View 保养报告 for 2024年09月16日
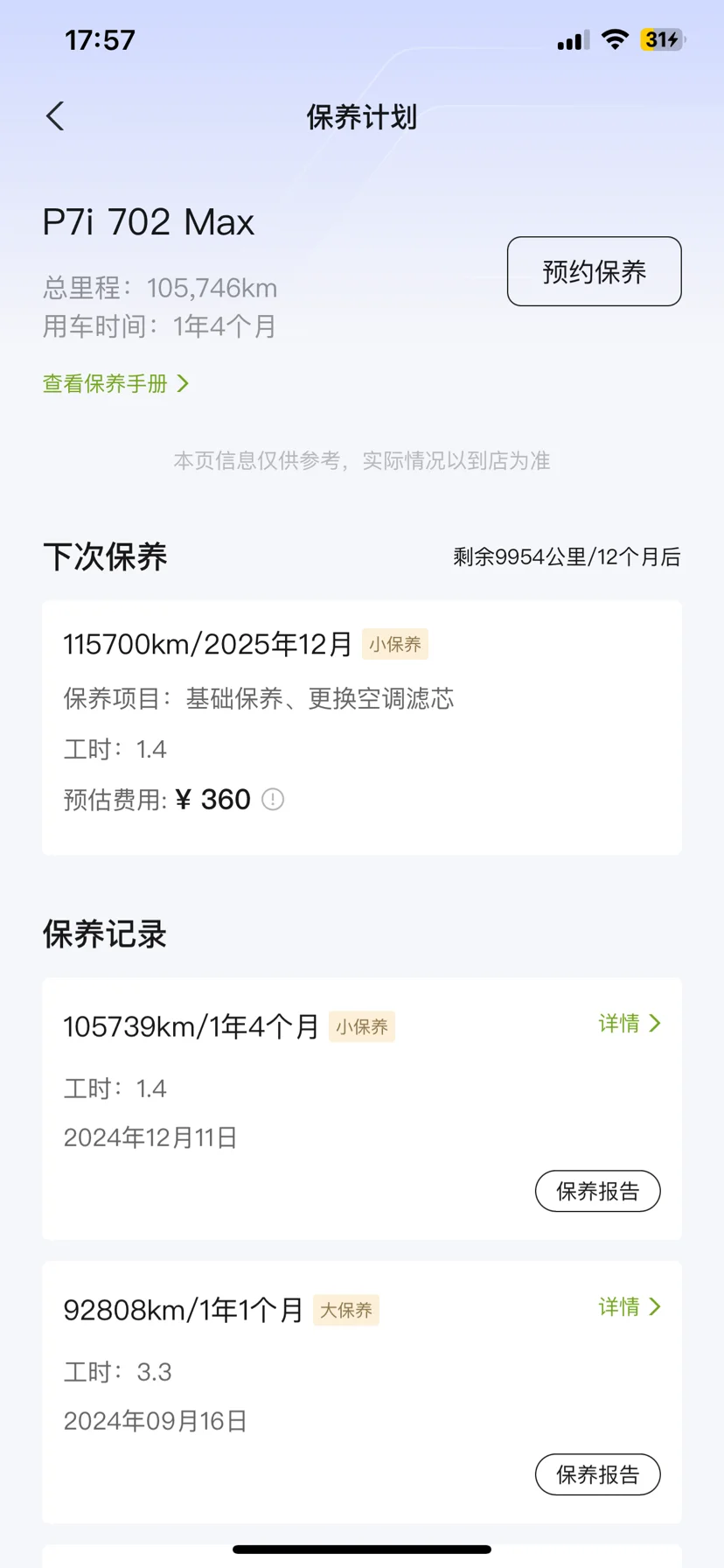Screen dimensions: 724x1568 [x=597, y=1474]
